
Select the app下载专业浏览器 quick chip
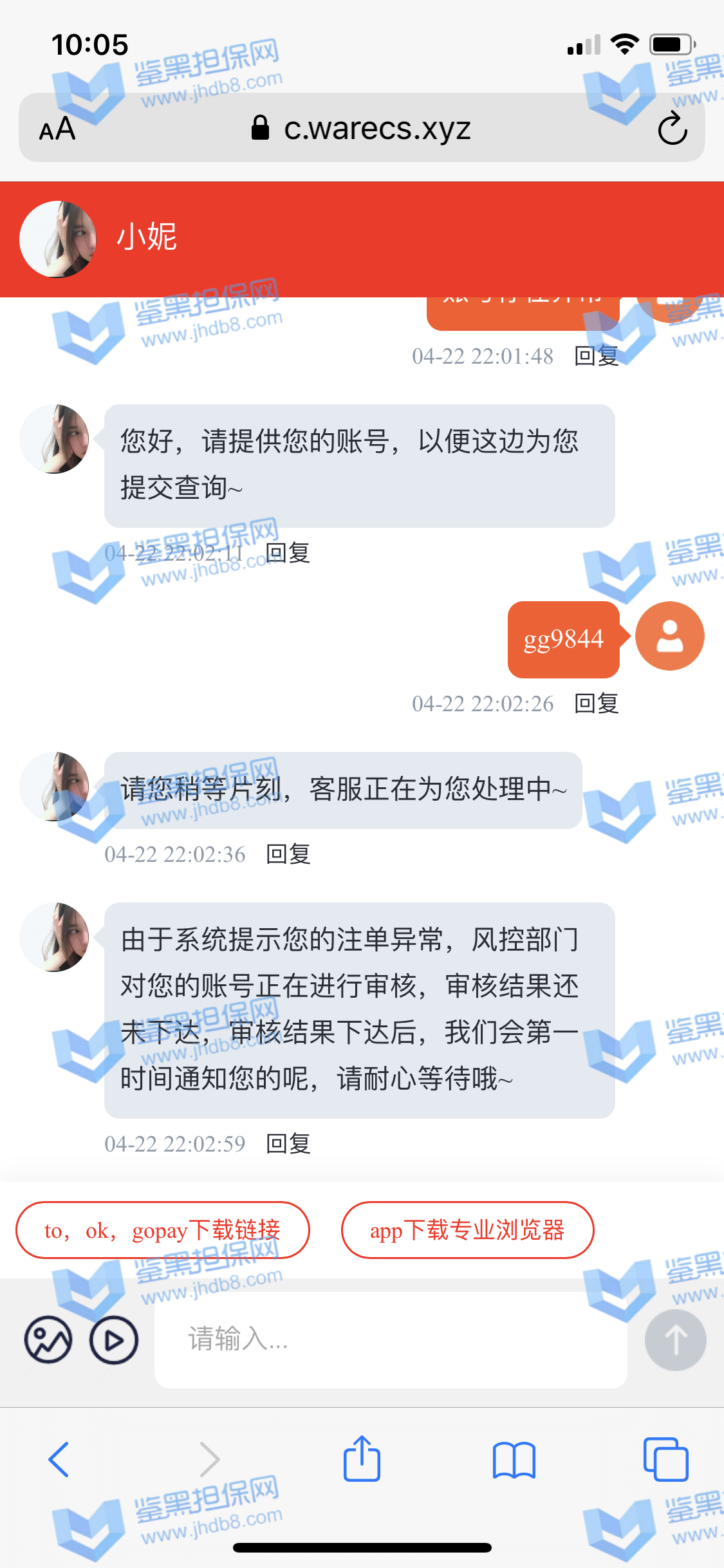click(x=467, y=1230)
